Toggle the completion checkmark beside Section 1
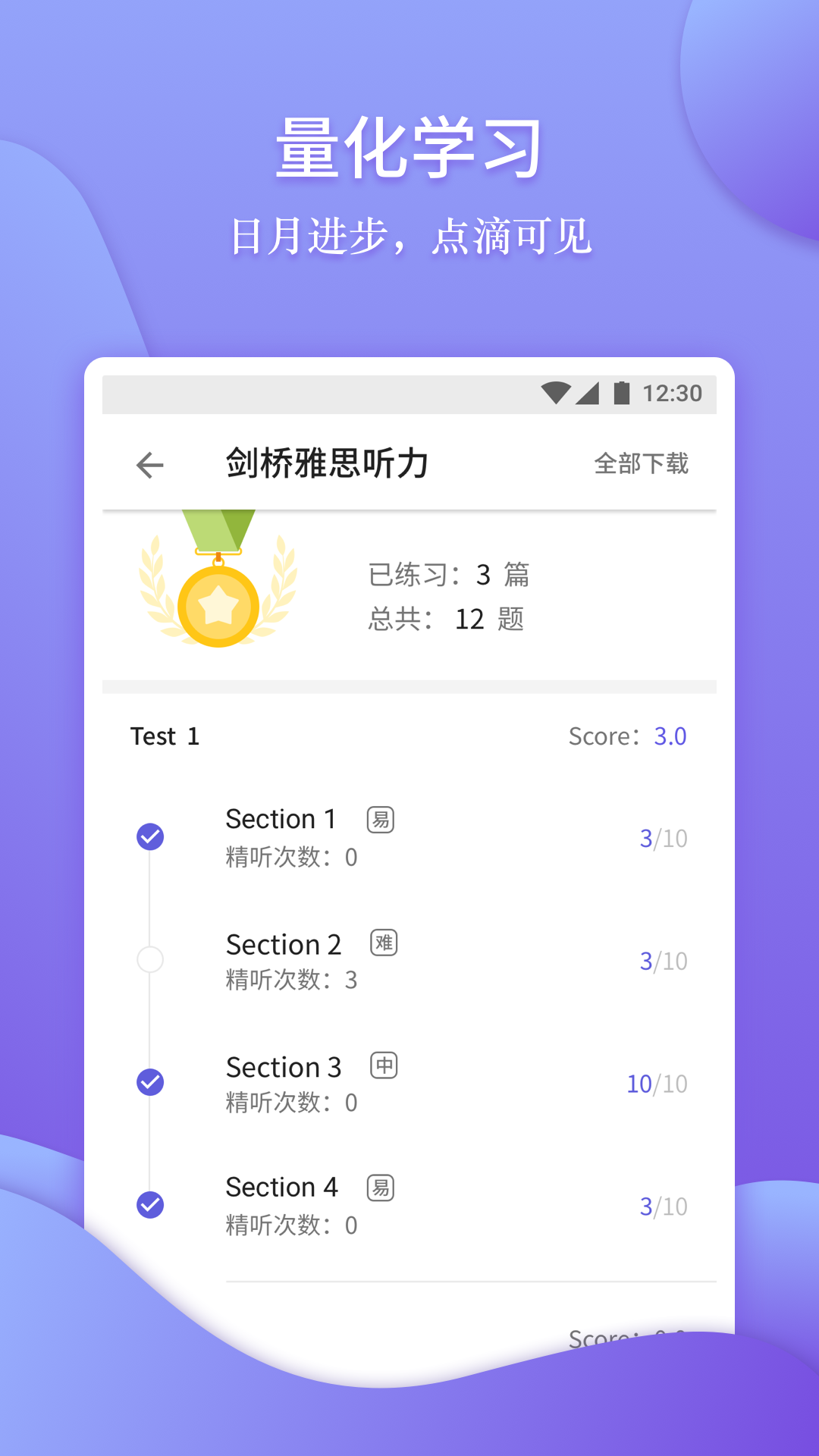The height and width of the screenshot is (1456, 819). coord(151,836)
